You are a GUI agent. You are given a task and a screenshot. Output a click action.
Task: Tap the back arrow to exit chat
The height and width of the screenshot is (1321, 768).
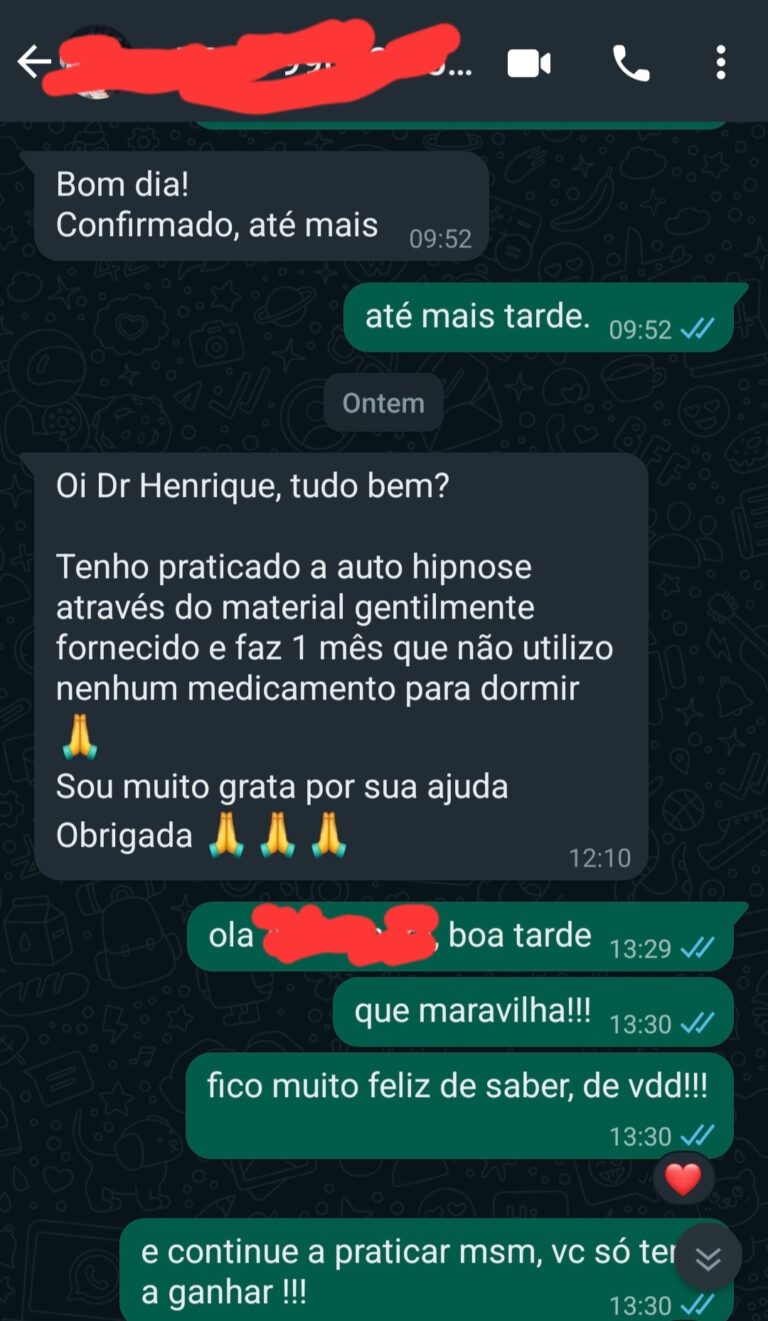click(34, 62)
